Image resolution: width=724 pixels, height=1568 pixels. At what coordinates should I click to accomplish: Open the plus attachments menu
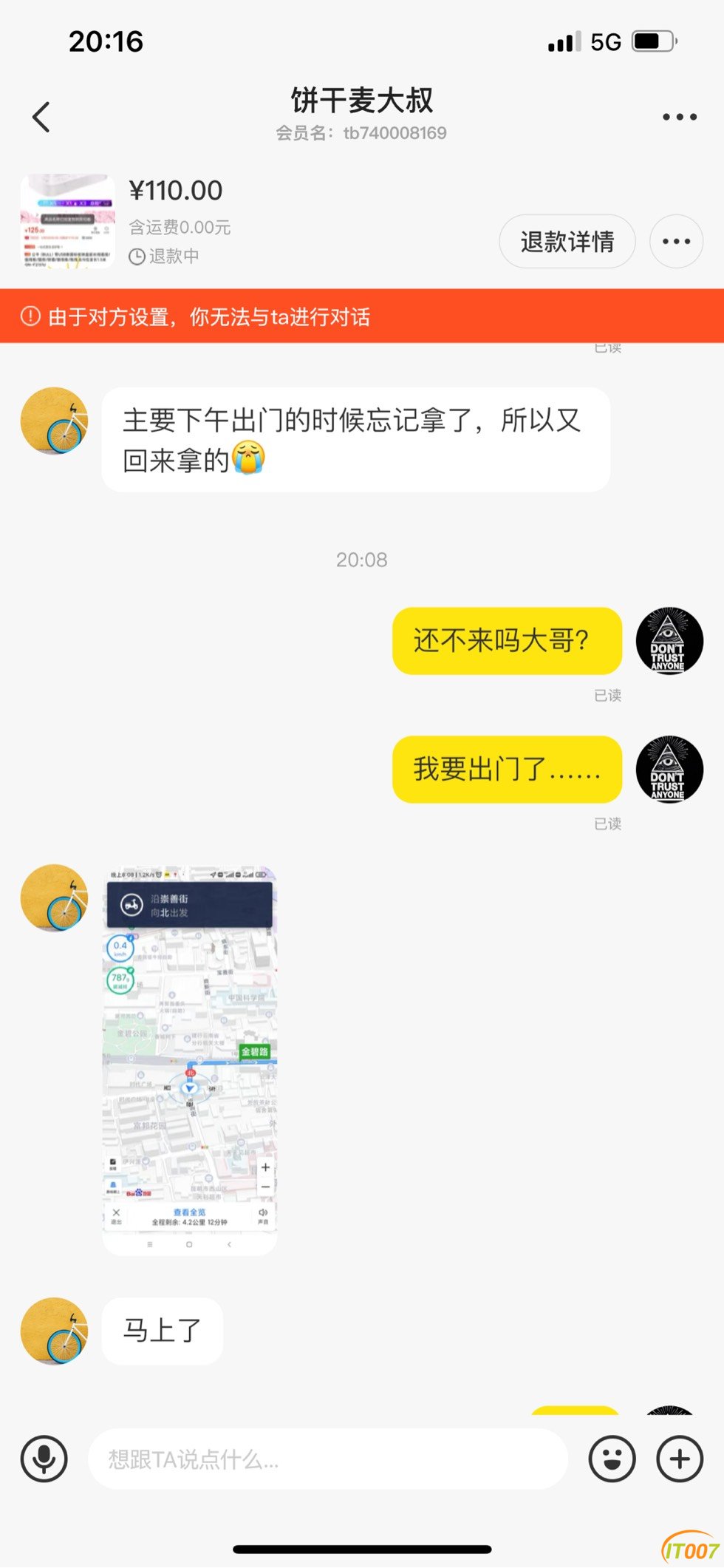pyautogui.click(x=680, y=1459)
